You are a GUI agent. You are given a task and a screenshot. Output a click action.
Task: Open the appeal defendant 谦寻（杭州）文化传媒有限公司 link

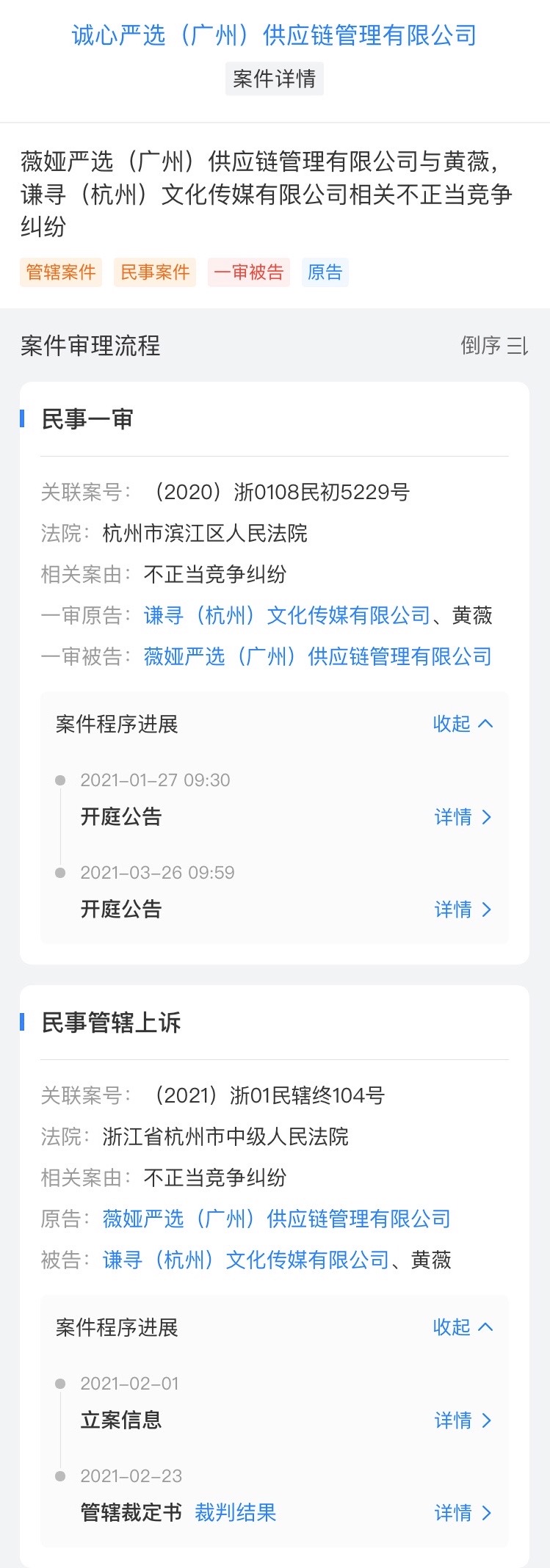[x=246, y=1260]
